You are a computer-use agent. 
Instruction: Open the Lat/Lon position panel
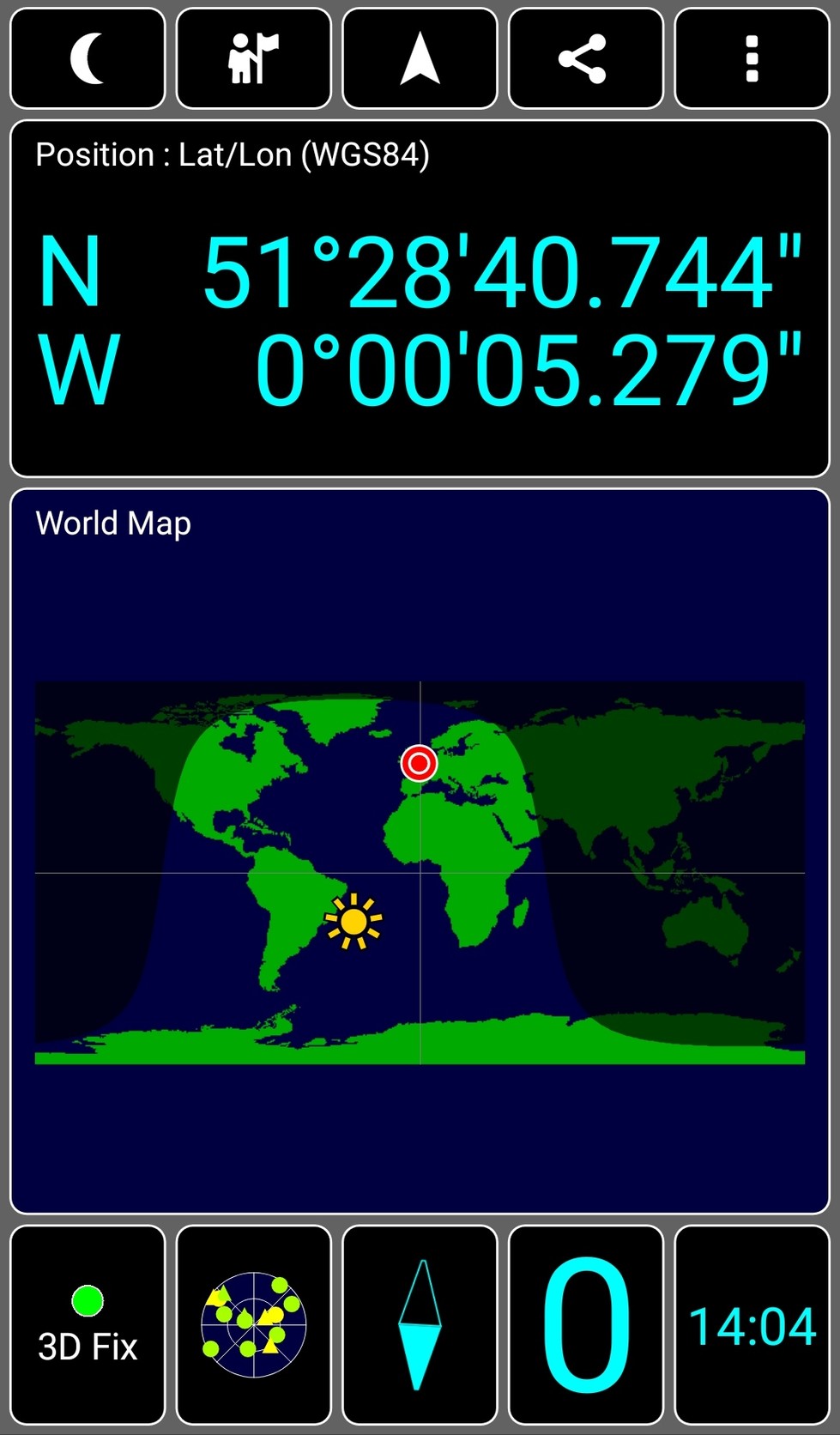point(420,299)
